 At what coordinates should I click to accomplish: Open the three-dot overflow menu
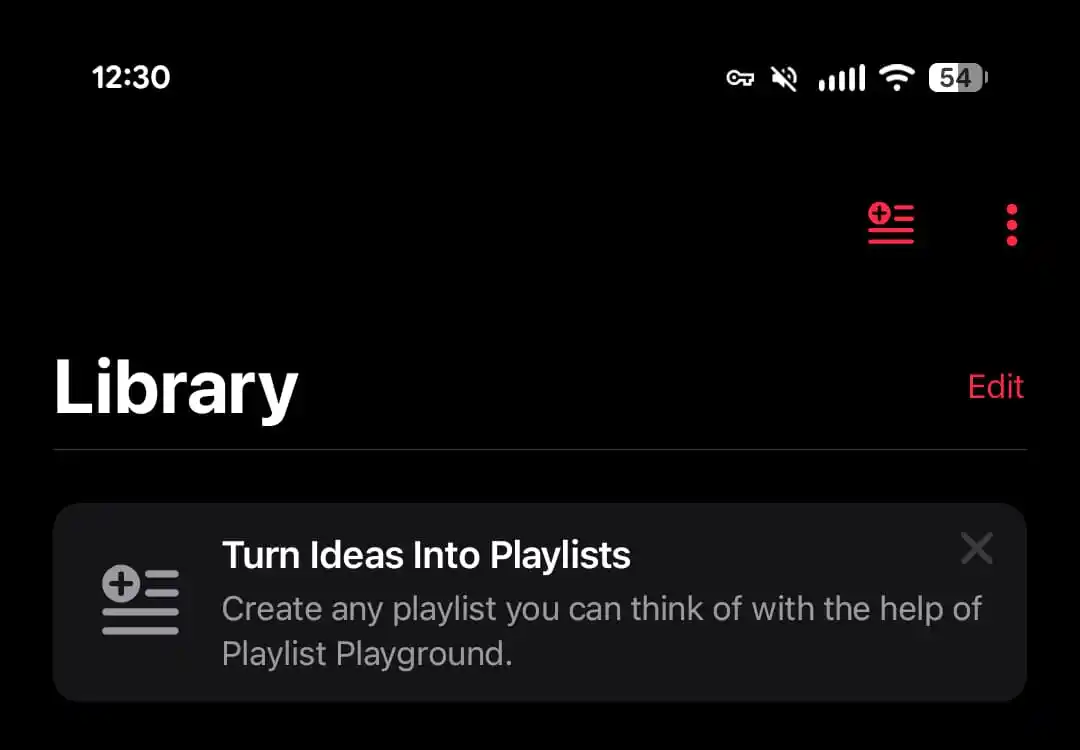click(x=1011, y=225)
